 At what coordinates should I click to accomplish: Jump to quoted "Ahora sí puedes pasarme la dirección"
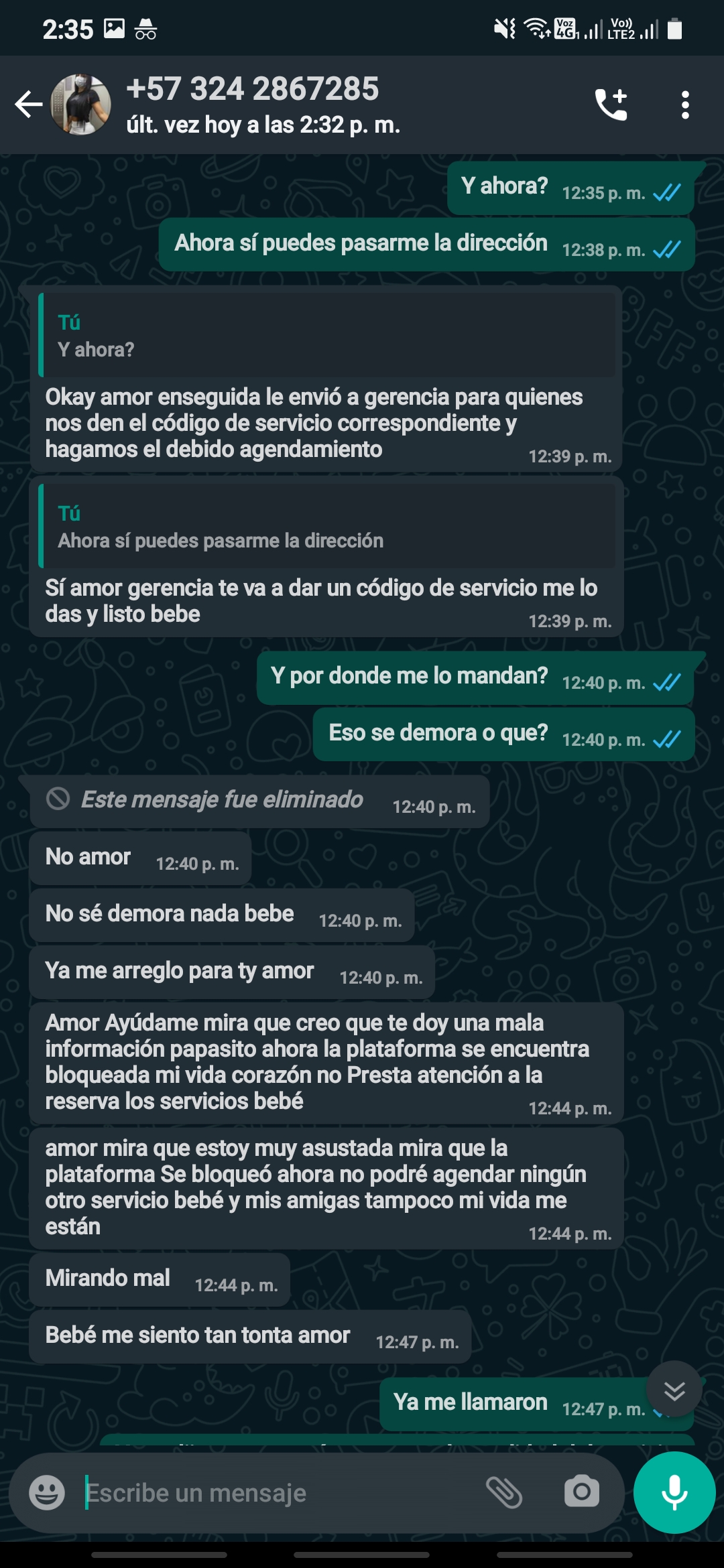(327, 527)
